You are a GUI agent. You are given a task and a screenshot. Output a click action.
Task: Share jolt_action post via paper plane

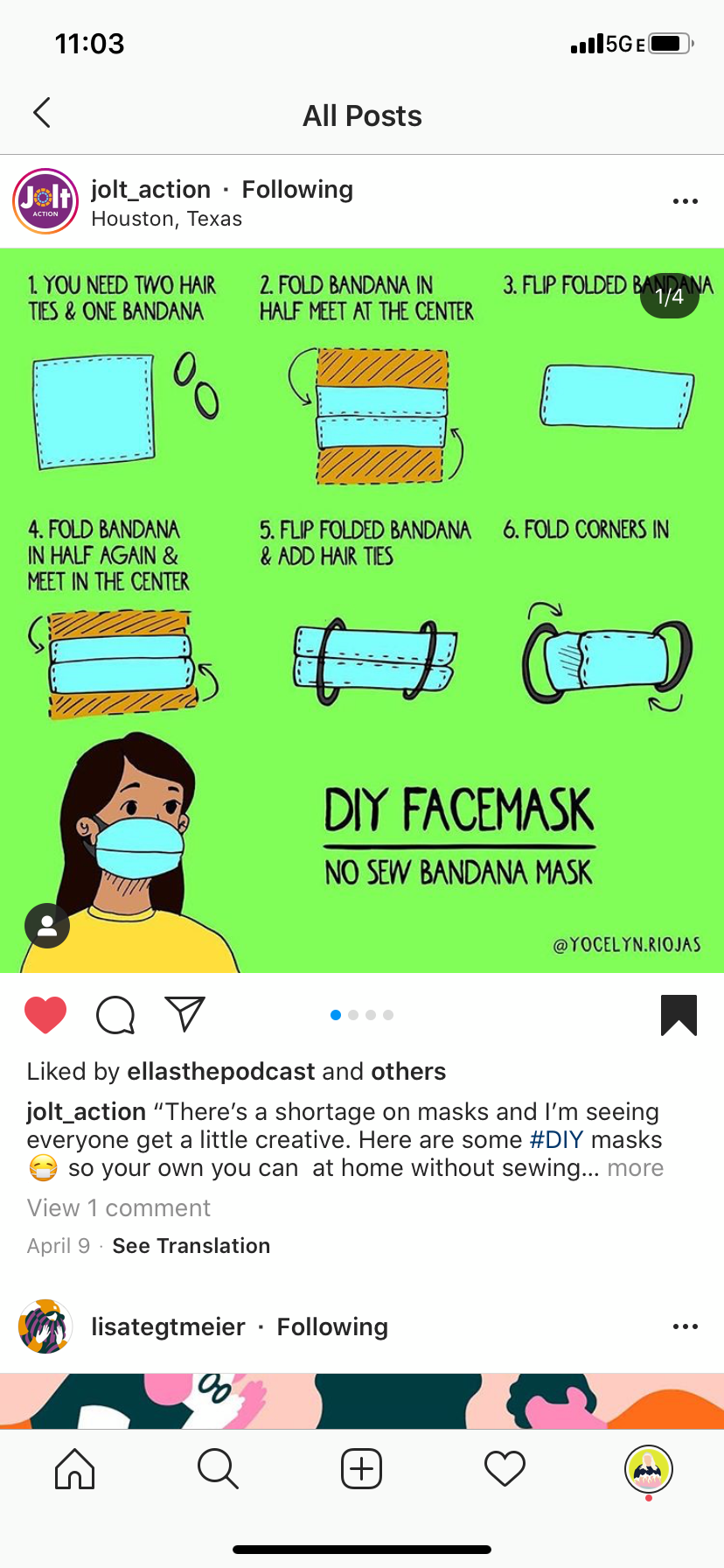click(184, 1014)
